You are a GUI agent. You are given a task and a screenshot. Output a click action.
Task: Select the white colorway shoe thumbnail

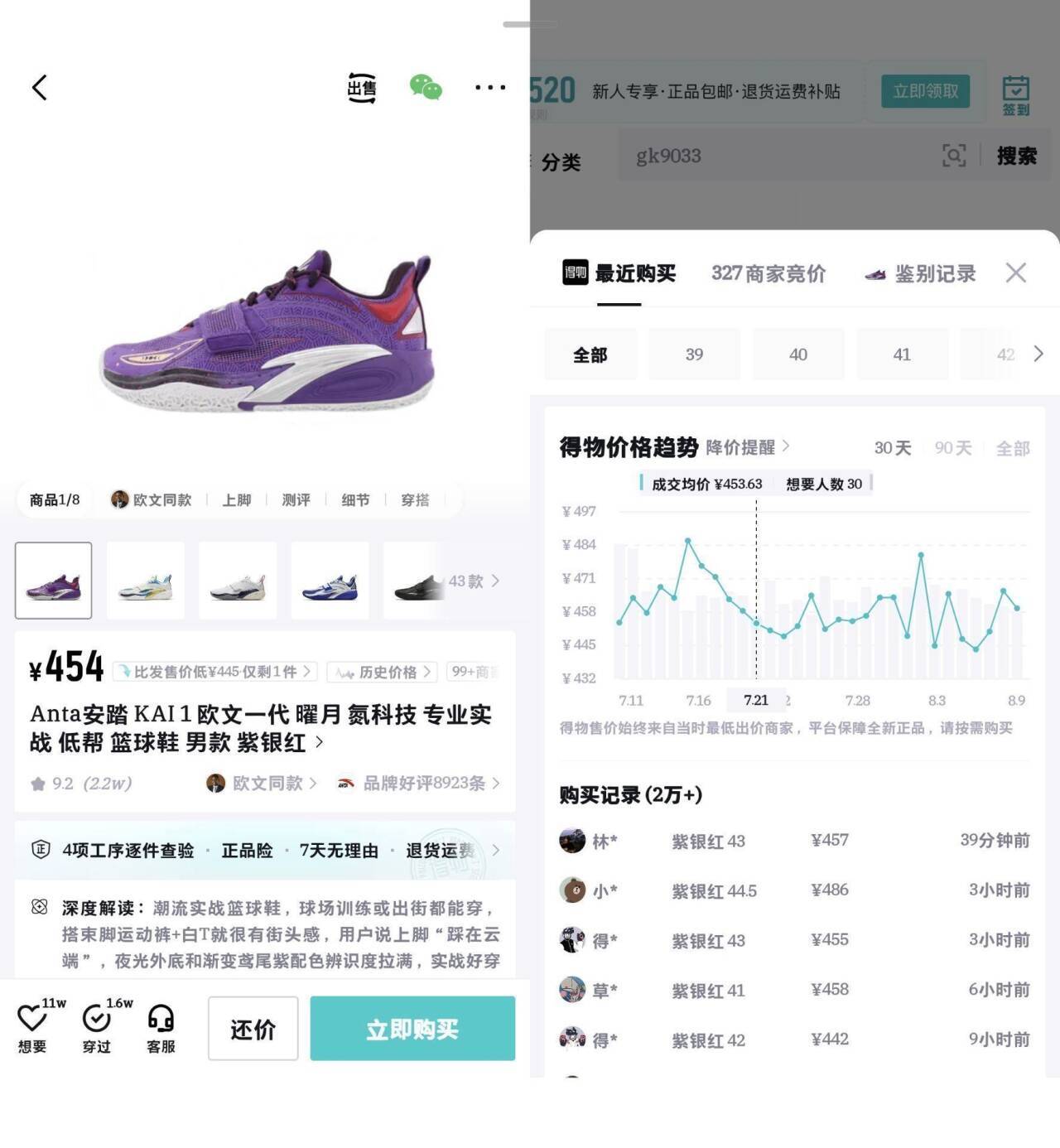click(x=238, y=581)
